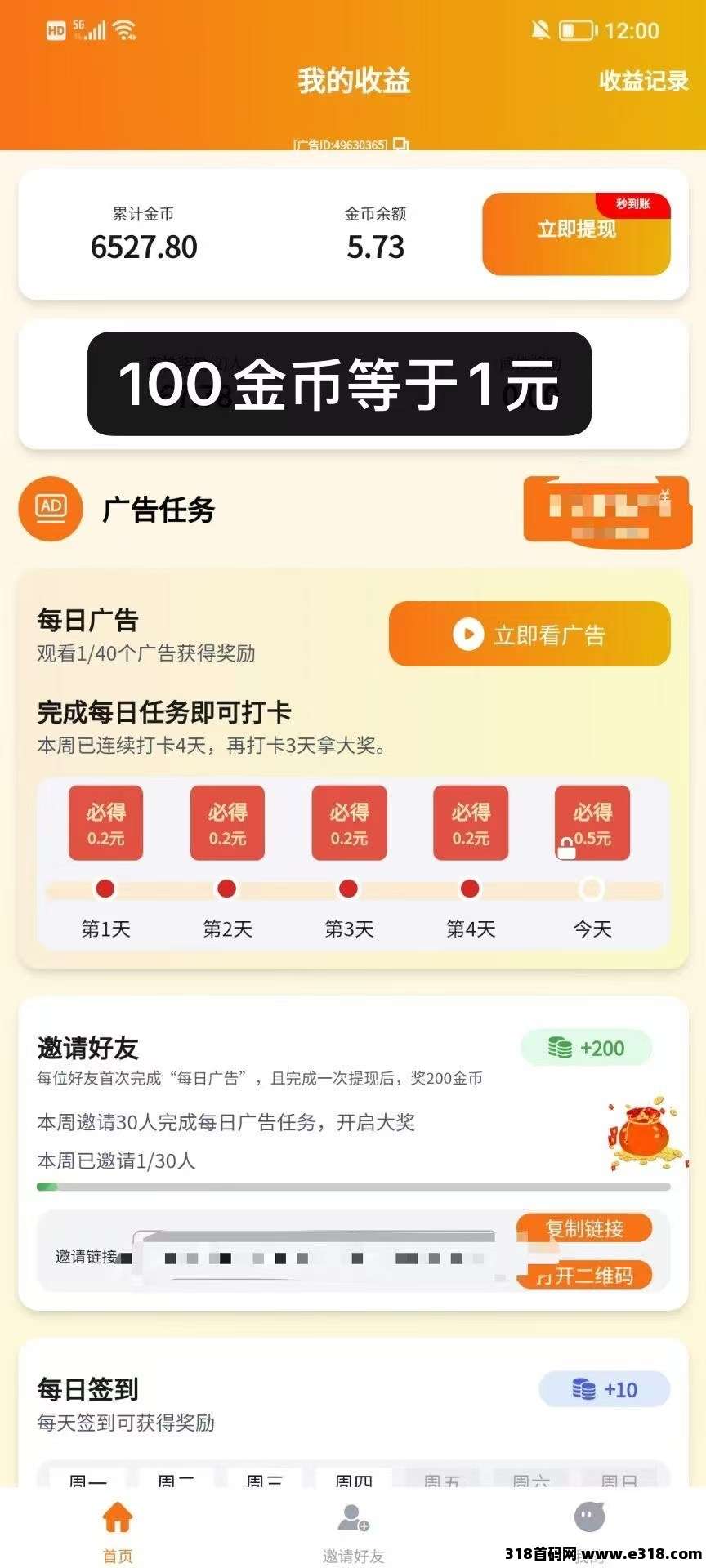Open the 收益记录 earnings history
Screen dimensions: 706x1568
click(643, 81)
